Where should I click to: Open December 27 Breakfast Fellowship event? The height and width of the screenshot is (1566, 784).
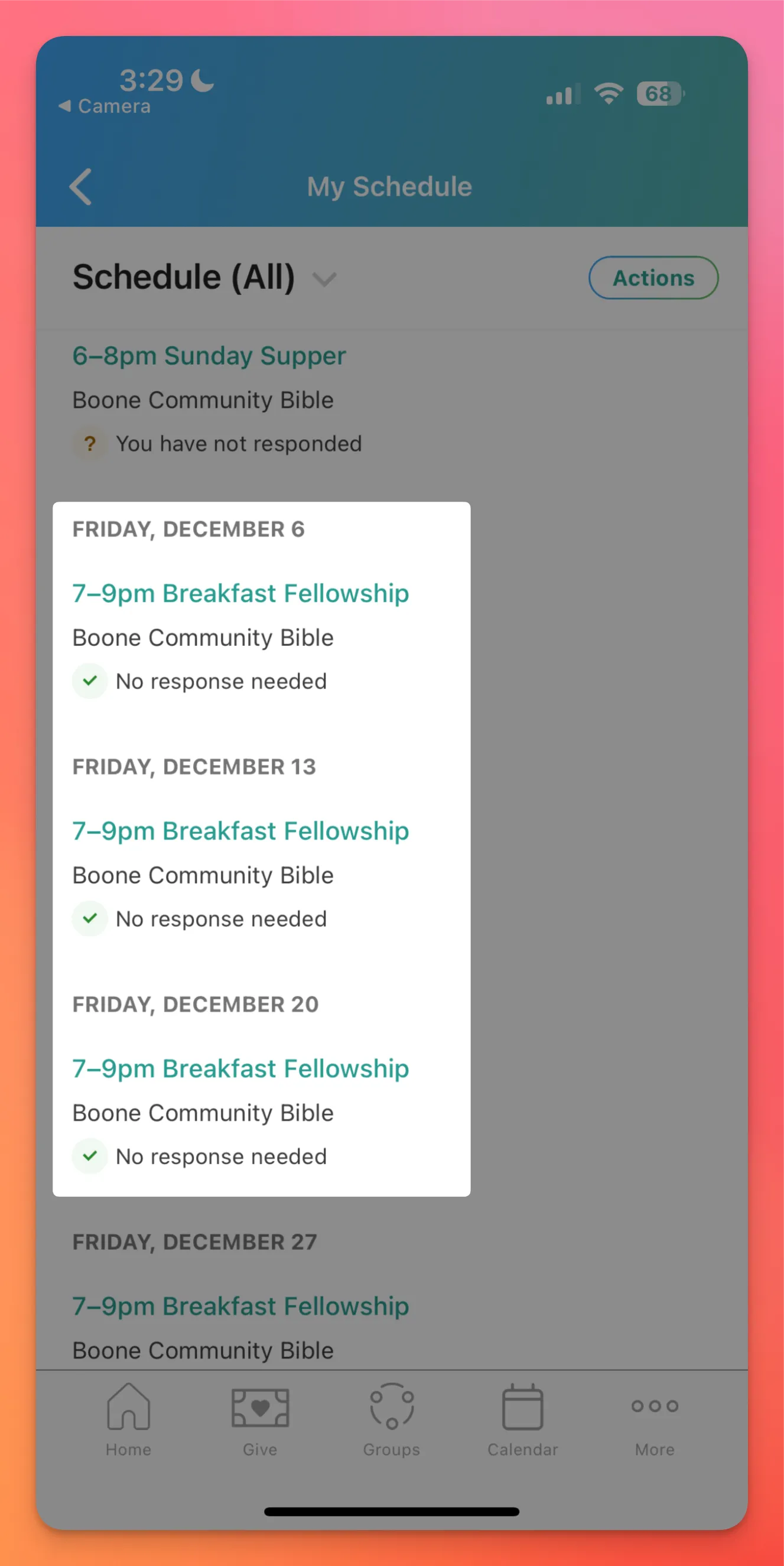(240, 1306)
